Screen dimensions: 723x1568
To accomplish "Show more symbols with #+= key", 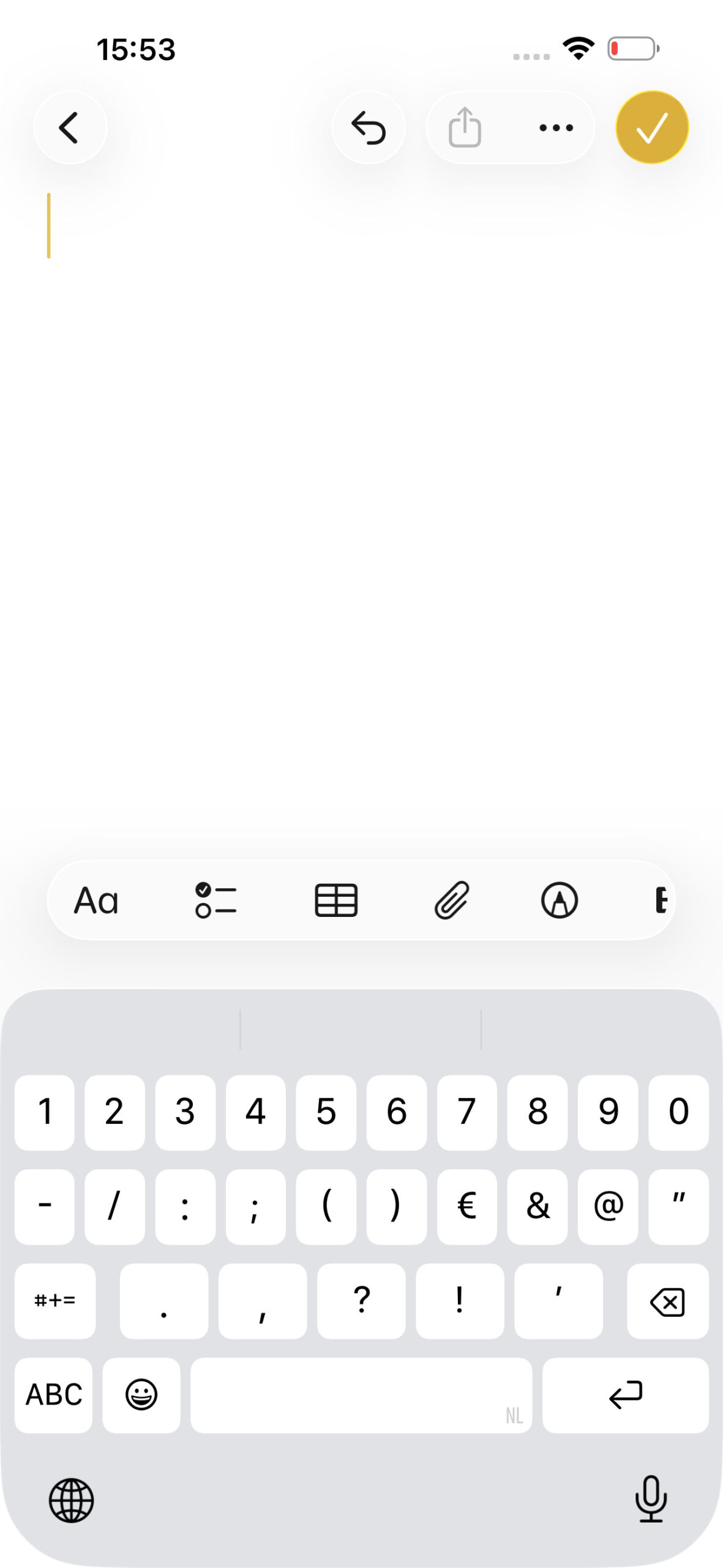I will coord(55,1300).
